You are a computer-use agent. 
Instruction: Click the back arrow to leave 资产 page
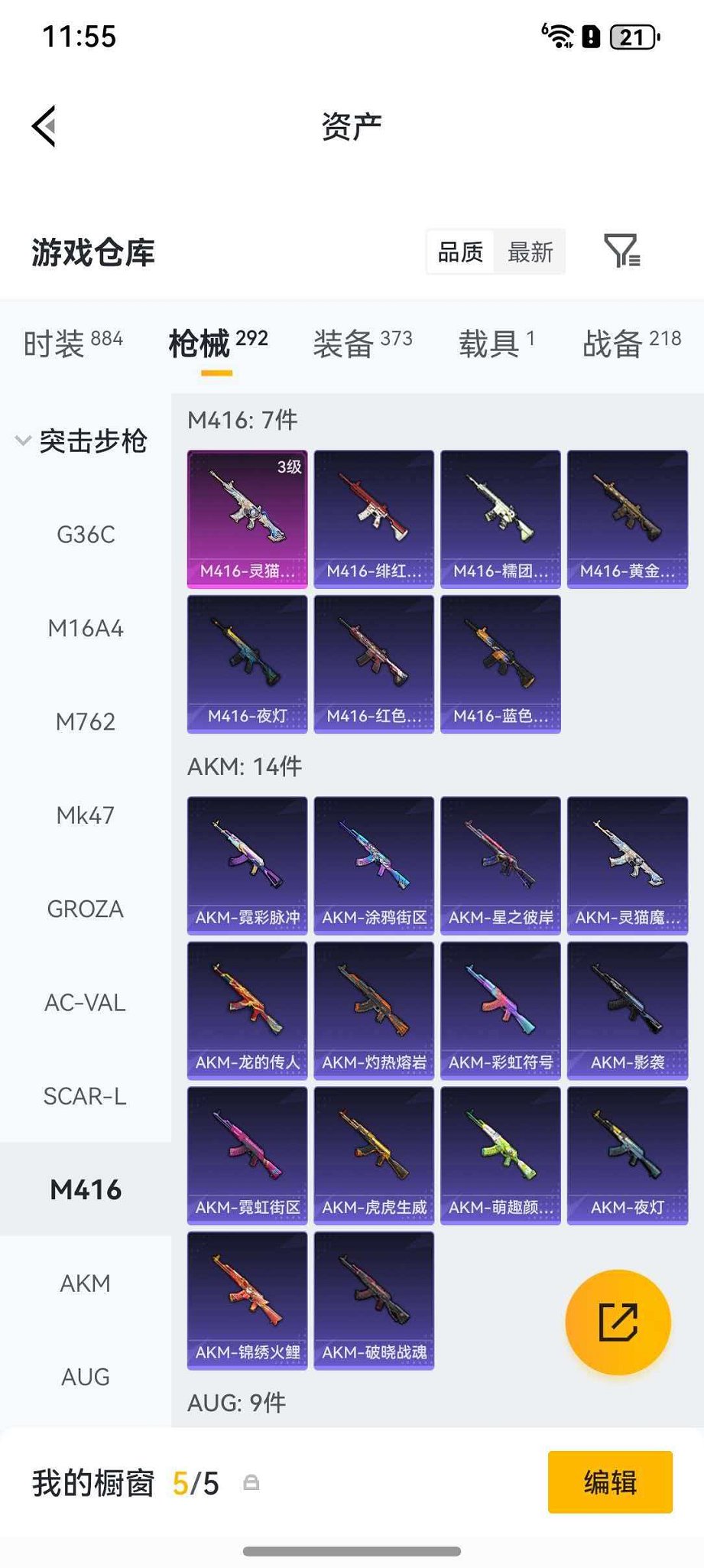(44, 126)
